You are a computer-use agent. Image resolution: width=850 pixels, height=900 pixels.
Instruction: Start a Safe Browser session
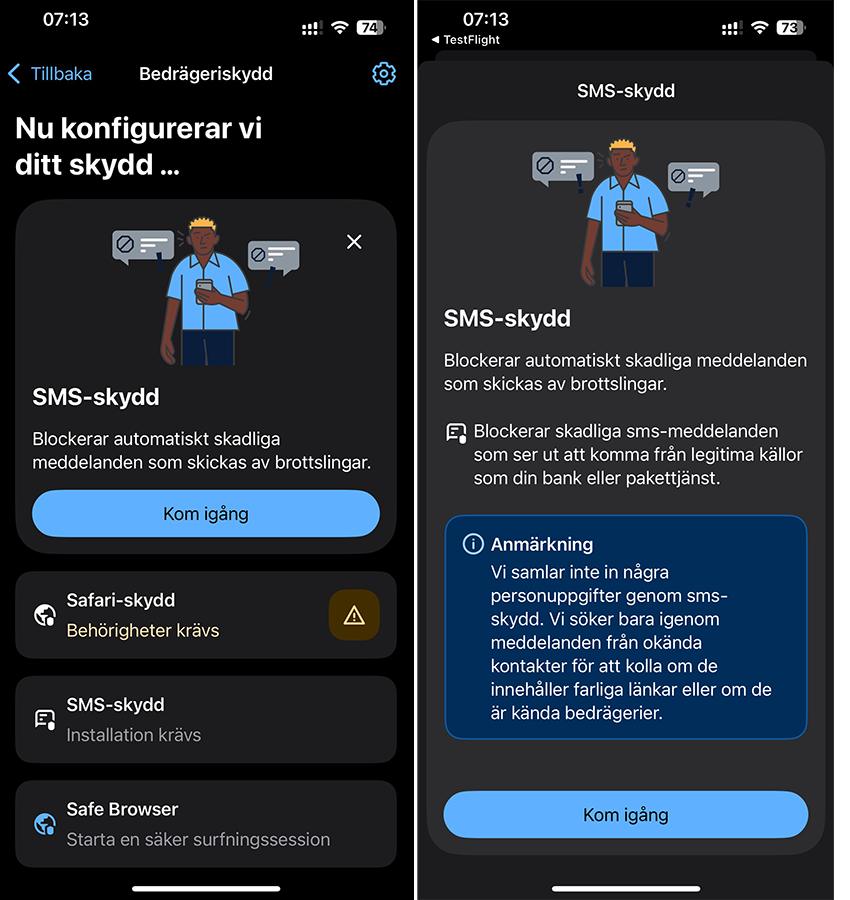click(x=206, y=824)
